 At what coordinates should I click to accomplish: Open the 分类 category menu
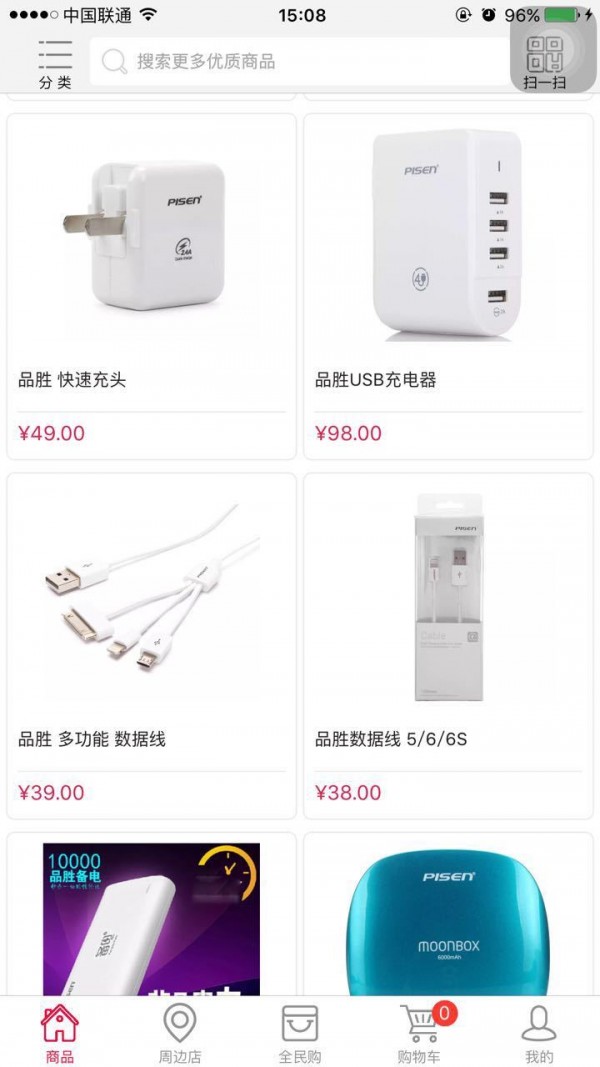[55, 64]
